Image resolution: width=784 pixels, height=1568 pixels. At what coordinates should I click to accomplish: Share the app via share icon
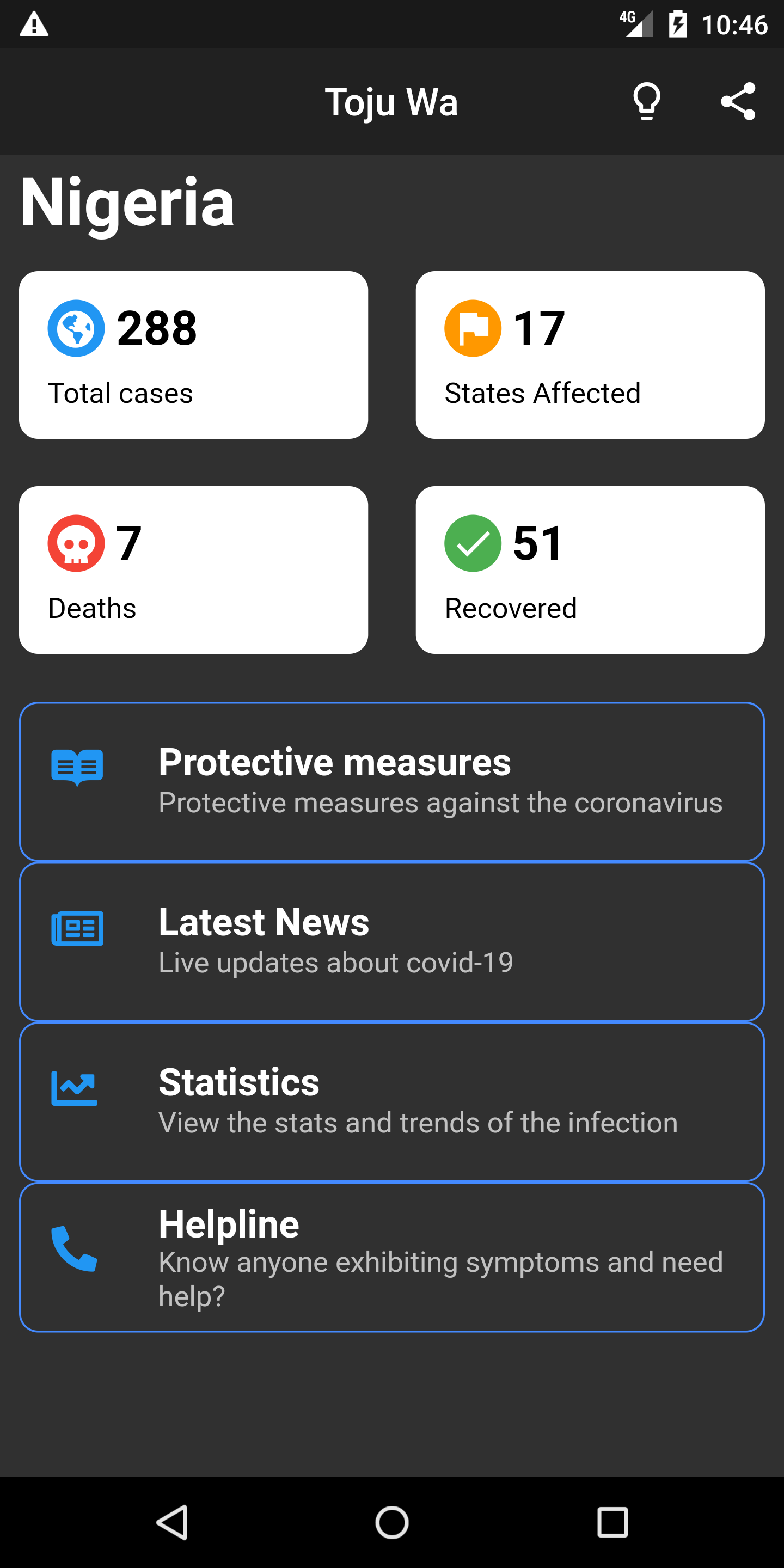[x=738, y=102]
